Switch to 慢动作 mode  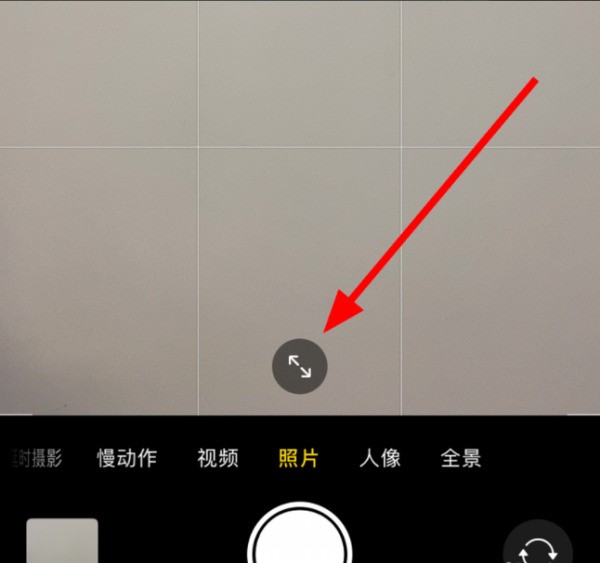pyautogui.click(x=127, y=459)
